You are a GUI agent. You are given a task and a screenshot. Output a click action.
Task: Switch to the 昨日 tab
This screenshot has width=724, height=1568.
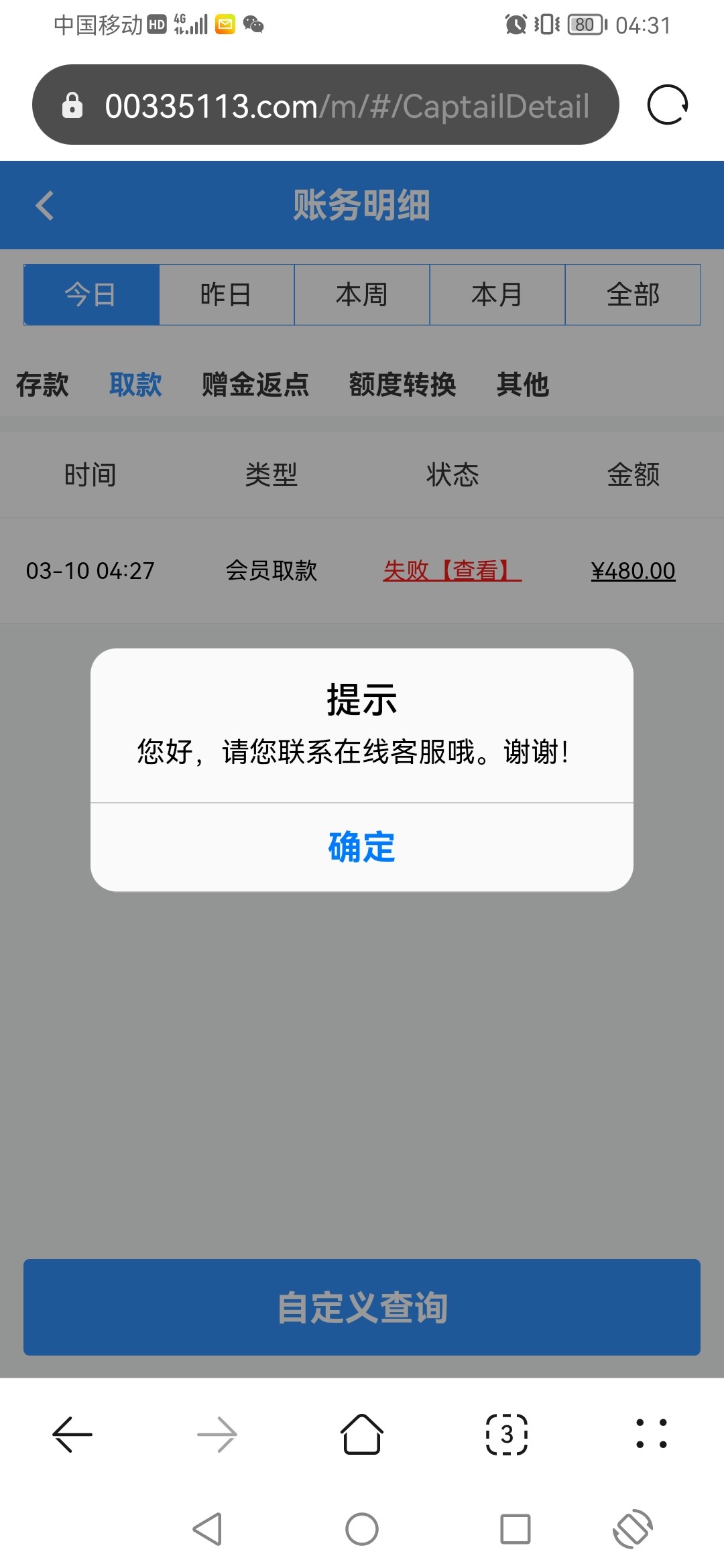[x=226, y=294]
